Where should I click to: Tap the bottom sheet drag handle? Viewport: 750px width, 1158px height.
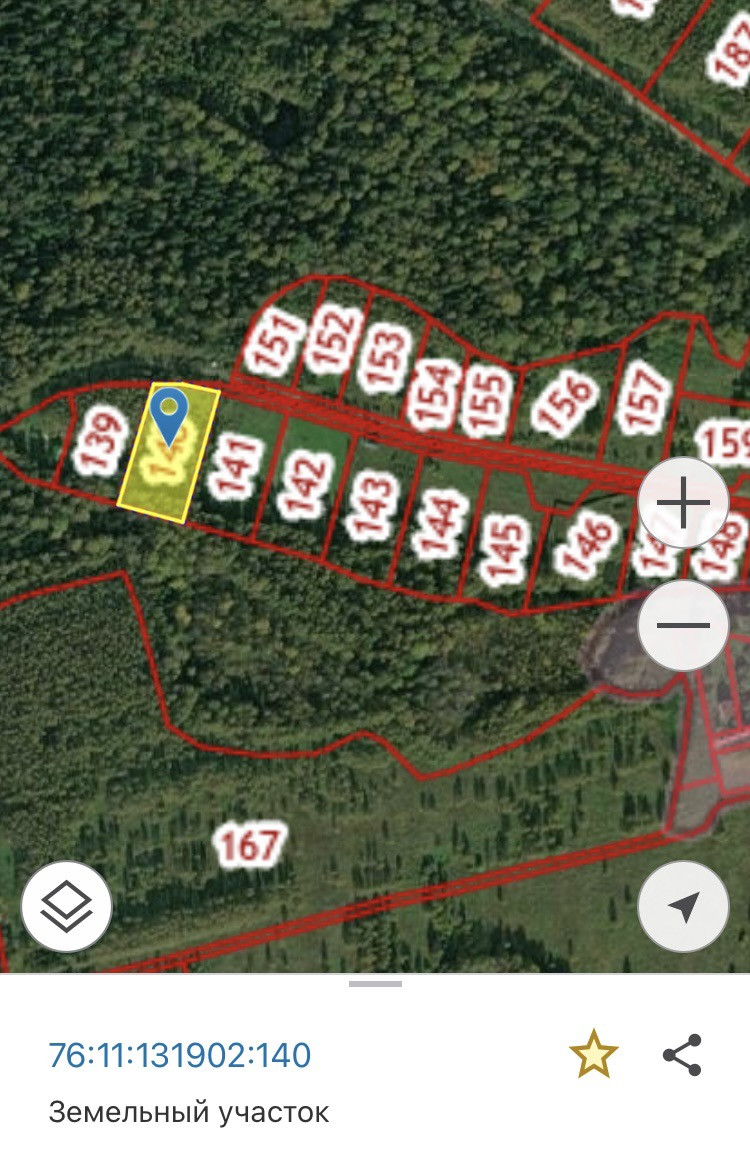point(375,984)
